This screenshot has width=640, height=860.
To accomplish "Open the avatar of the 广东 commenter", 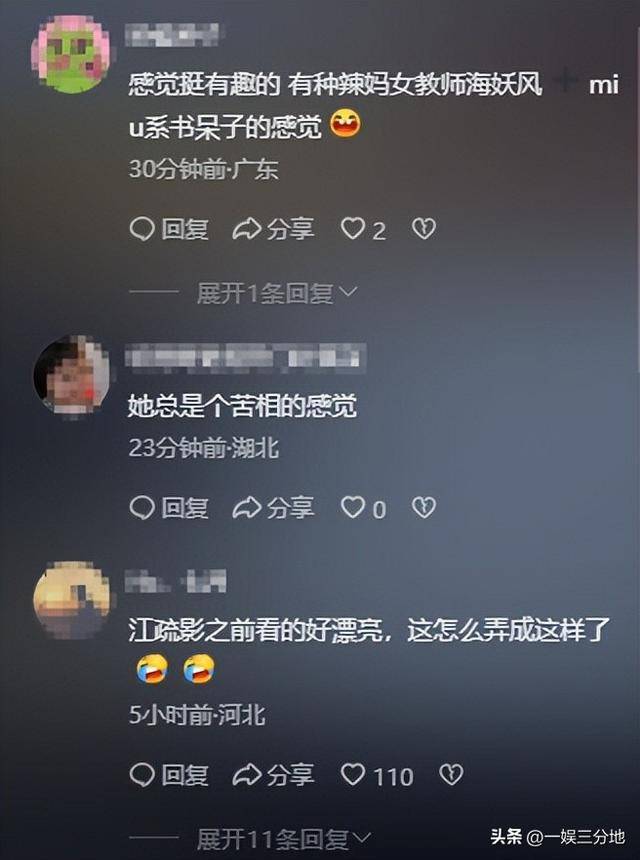I will coord(72,54).
